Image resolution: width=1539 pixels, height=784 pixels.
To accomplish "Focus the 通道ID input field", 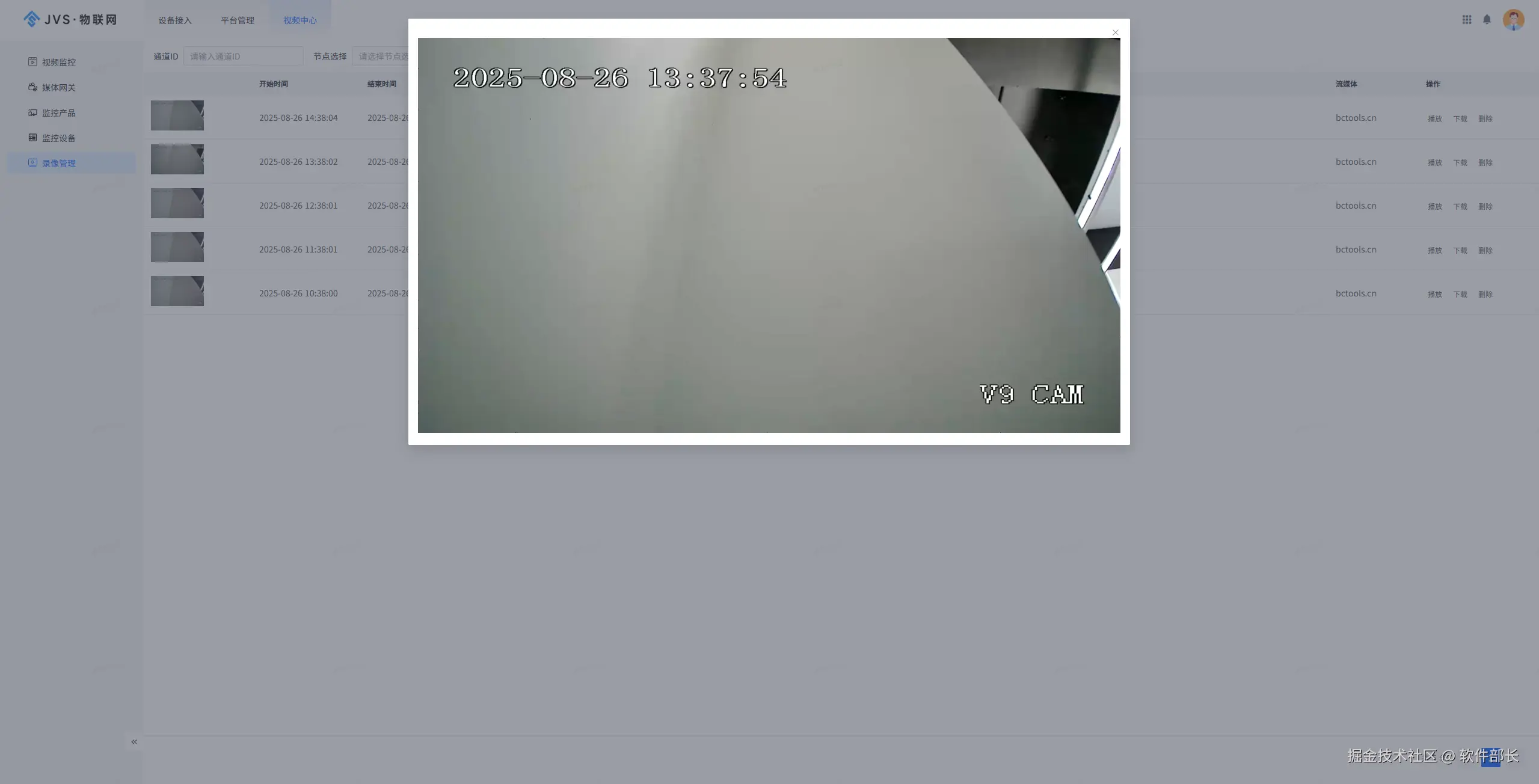I will coord(243,56).
